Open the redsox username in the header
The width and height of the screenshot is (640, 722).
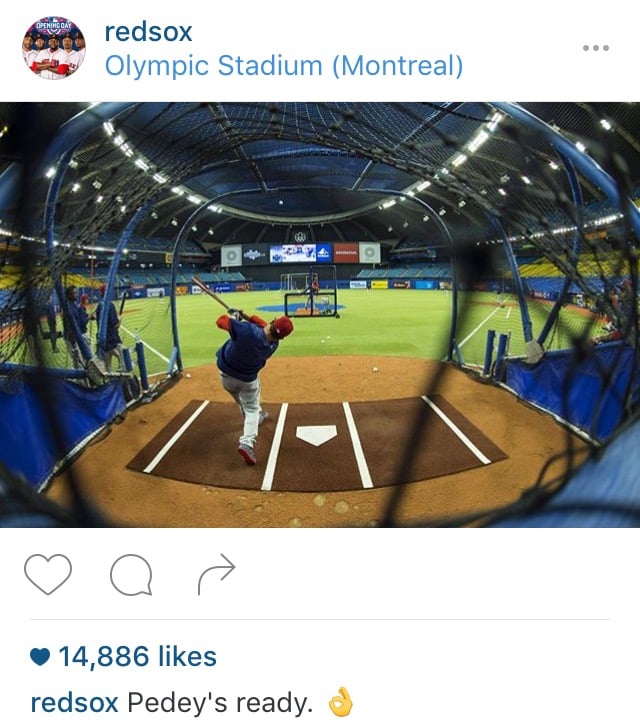pos(148,31)
